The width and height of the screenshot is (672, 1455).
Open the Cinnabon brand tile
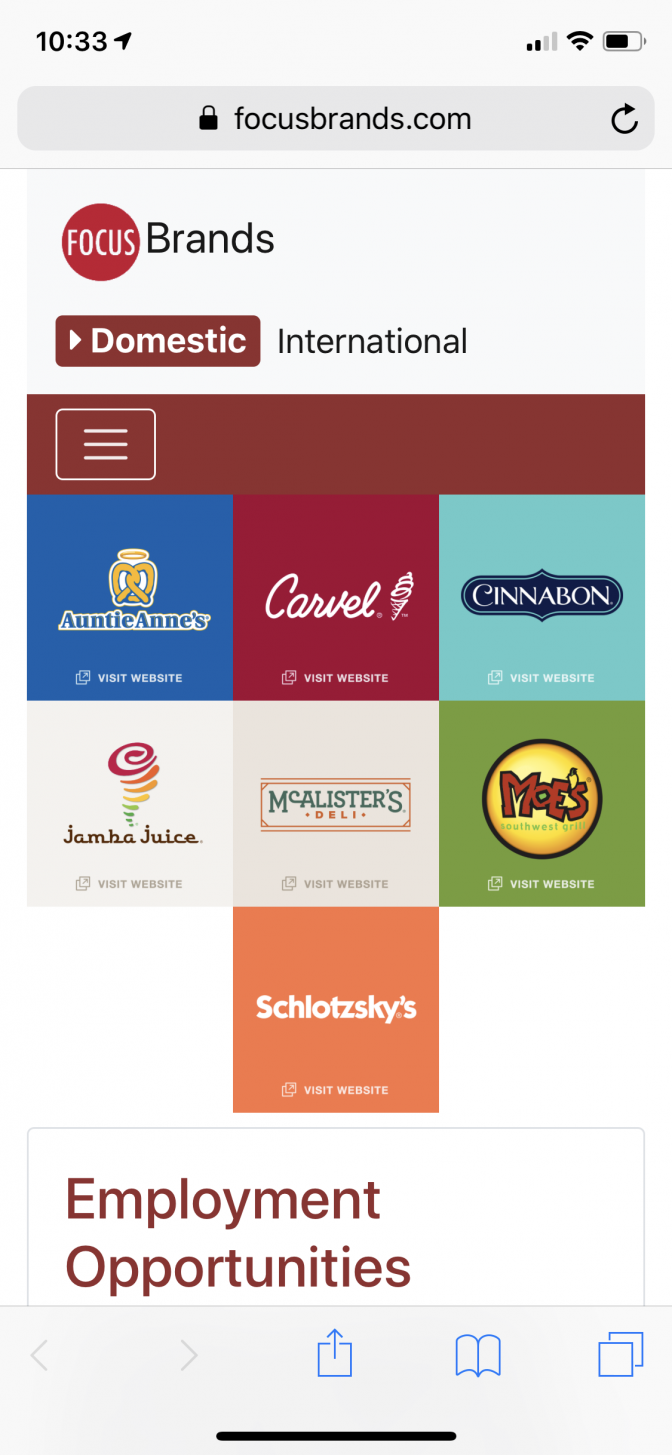pyautogui.click(x=542, y=597)
